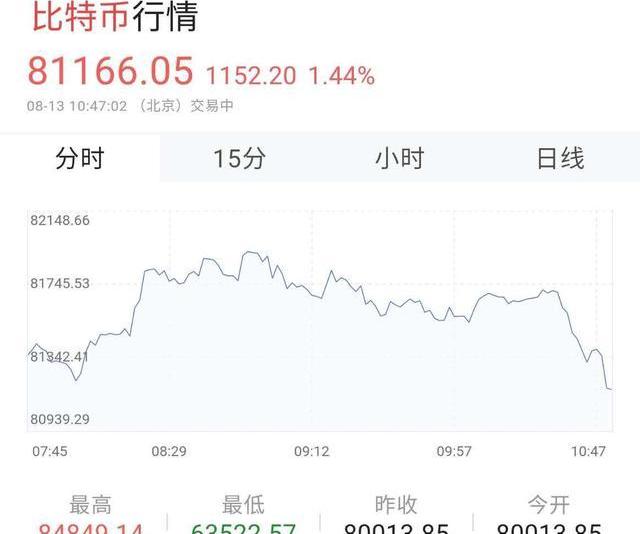Image resolution: width=640 pixels, height=534 pixels.
Task: Select the 15分 chart tab
Action: 239,158
